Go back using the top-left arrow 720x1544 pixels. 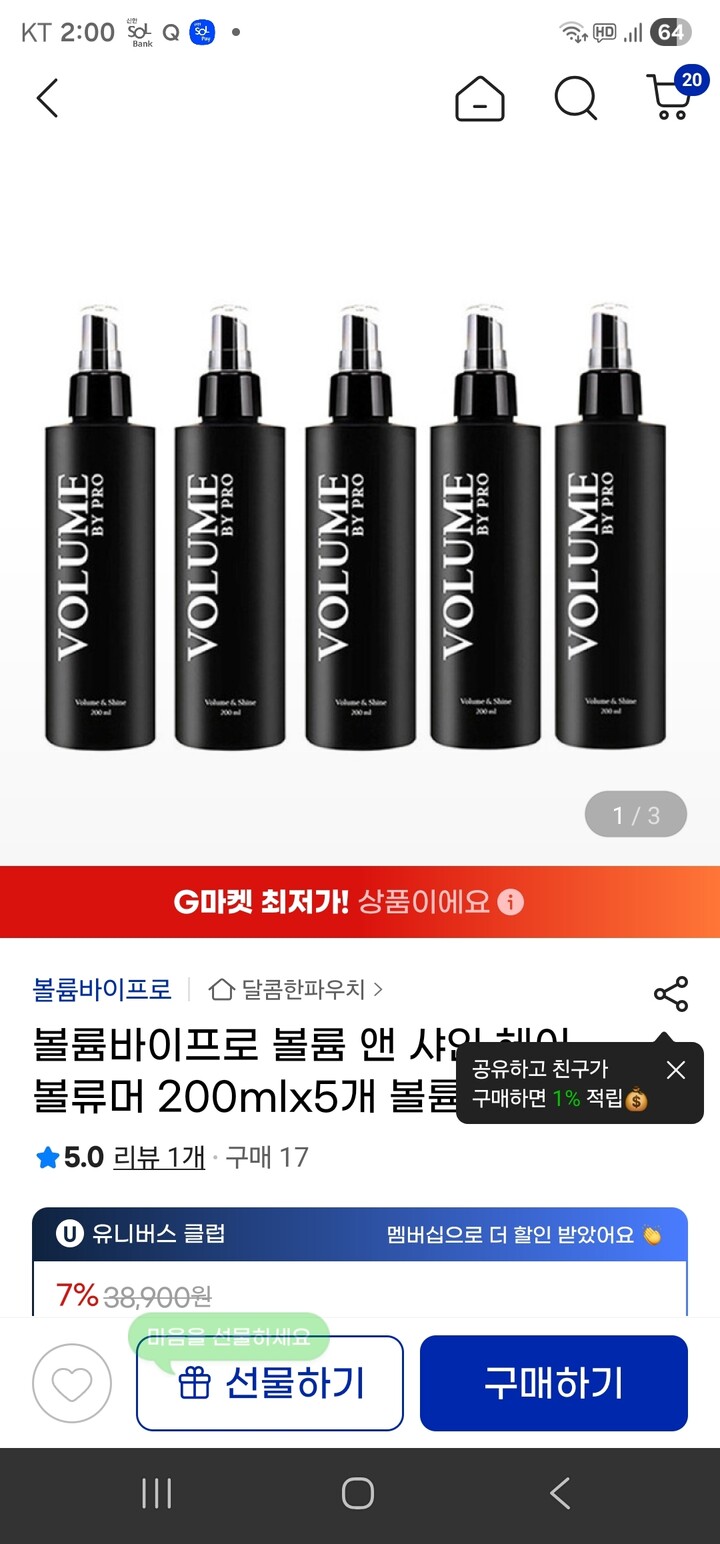pyautogui.click(x=46, y=98)
